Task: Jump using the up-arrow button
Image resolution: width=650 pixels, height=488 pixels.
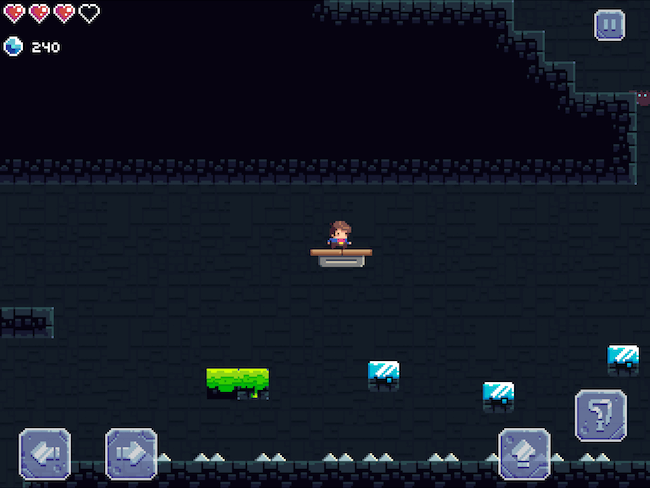Action: tap(524, 453)
